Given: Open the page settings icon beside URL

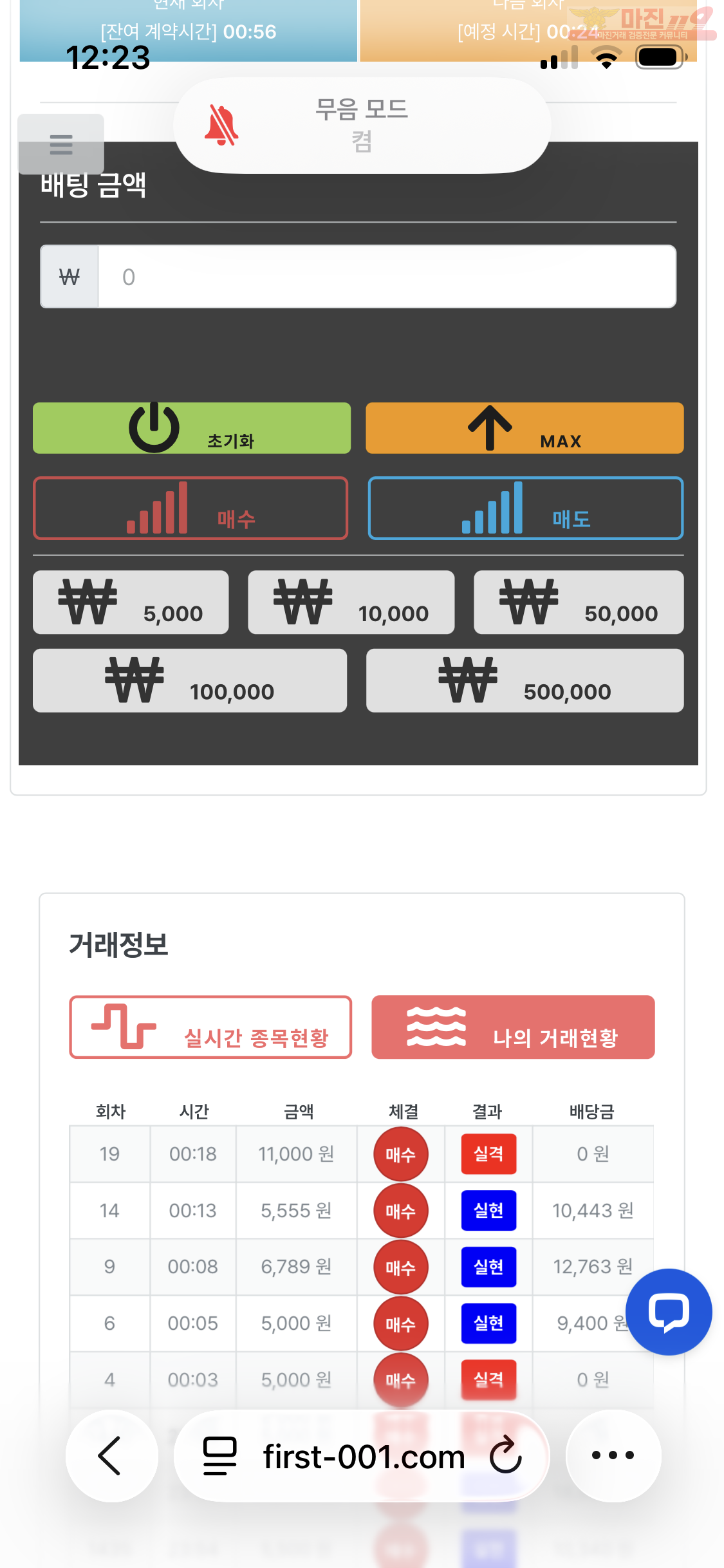Looking at the screenshot, I should tap(219, 1456).
